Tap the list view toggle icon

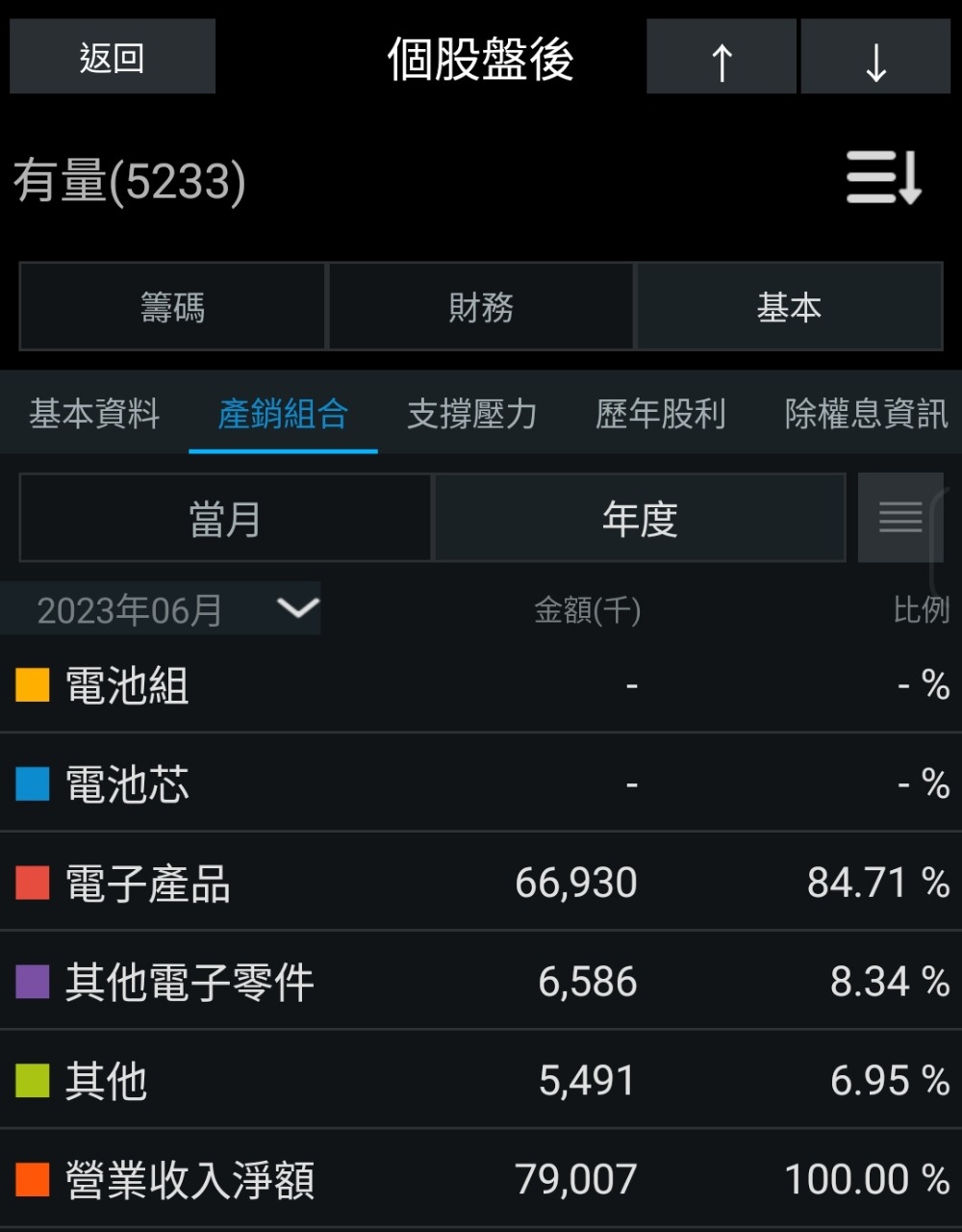pos(899,518)
